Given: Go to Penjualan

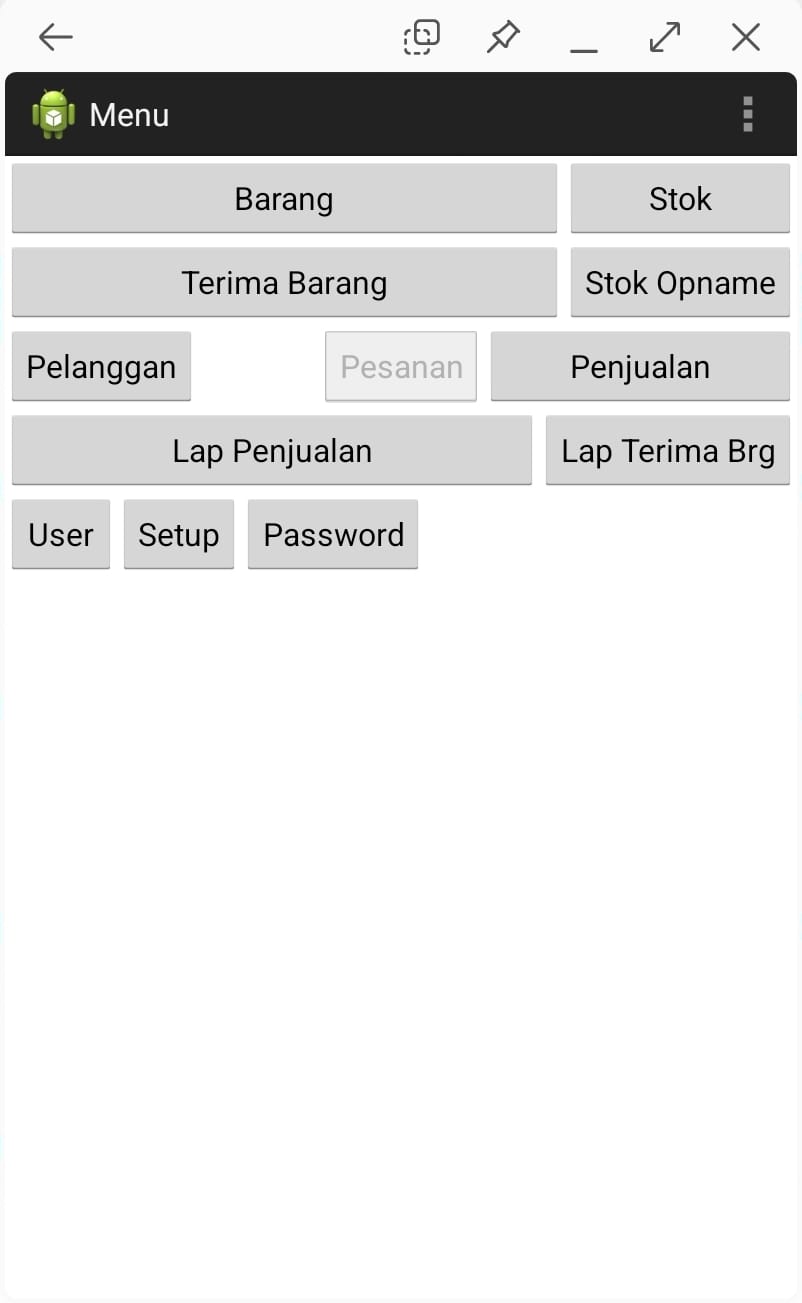Looking at the screenshot, I should coord(640,366).
